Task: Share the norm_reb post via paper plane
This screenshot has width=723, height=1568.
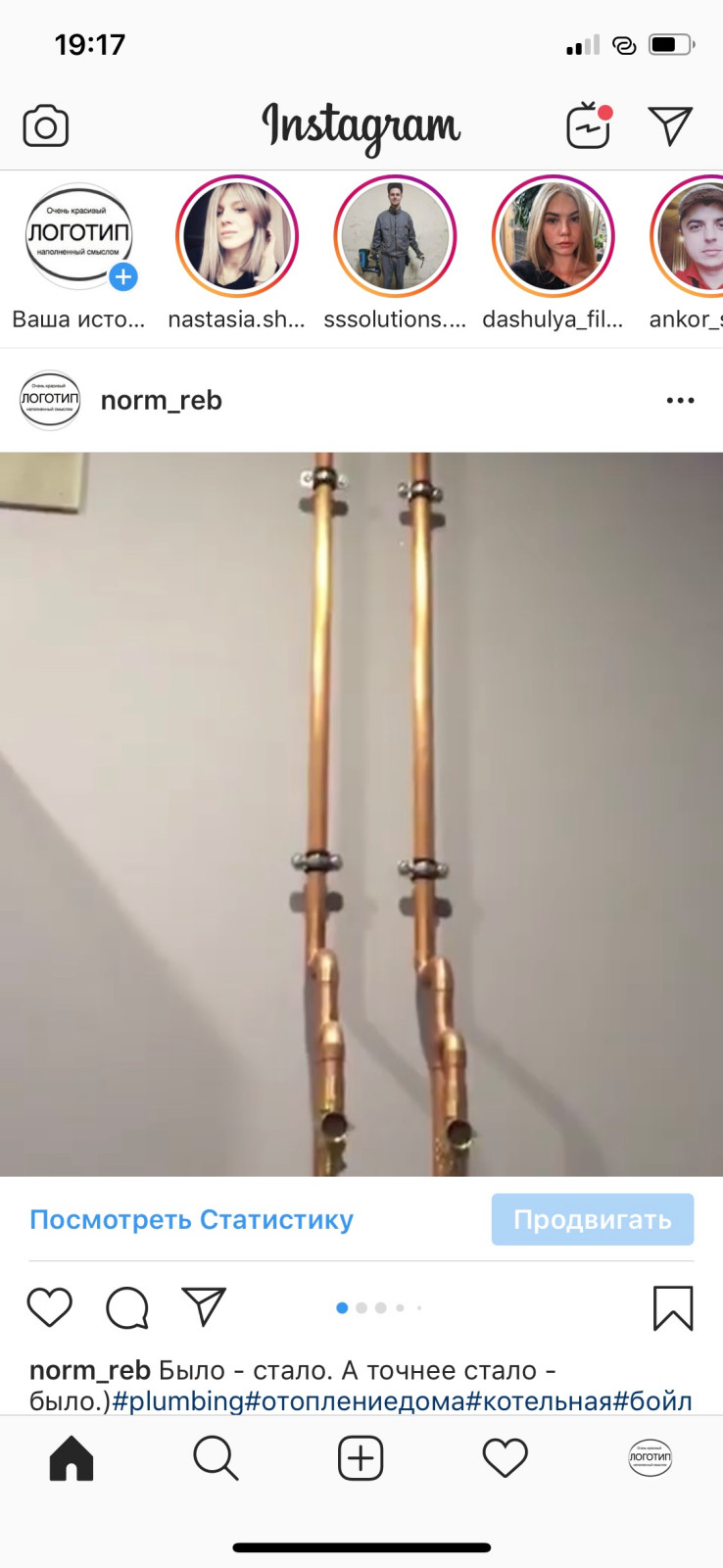Action: (x=204, y=1307)
